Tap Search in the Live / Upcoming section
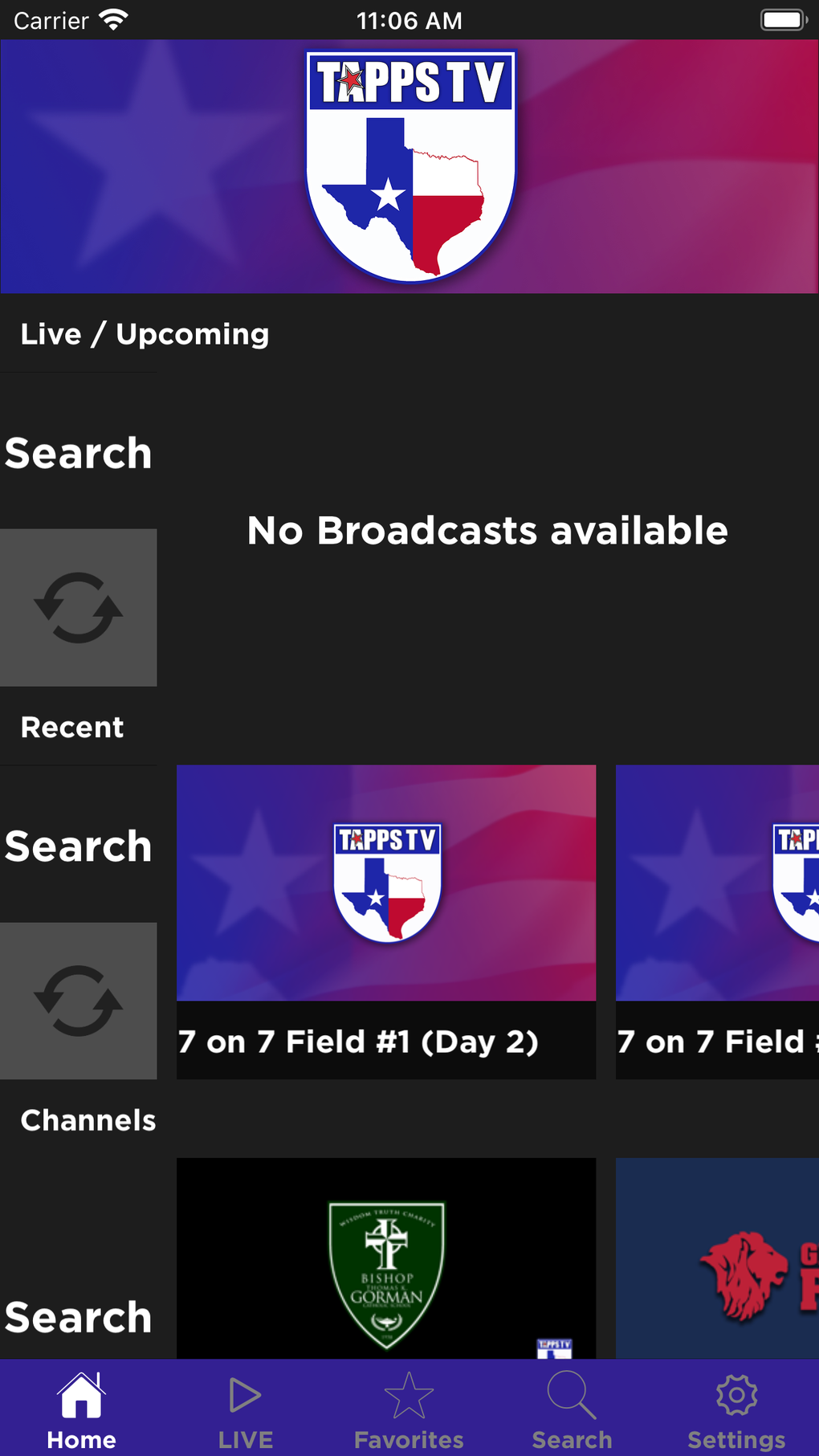The image size is (819, 1456). [78, 453]
